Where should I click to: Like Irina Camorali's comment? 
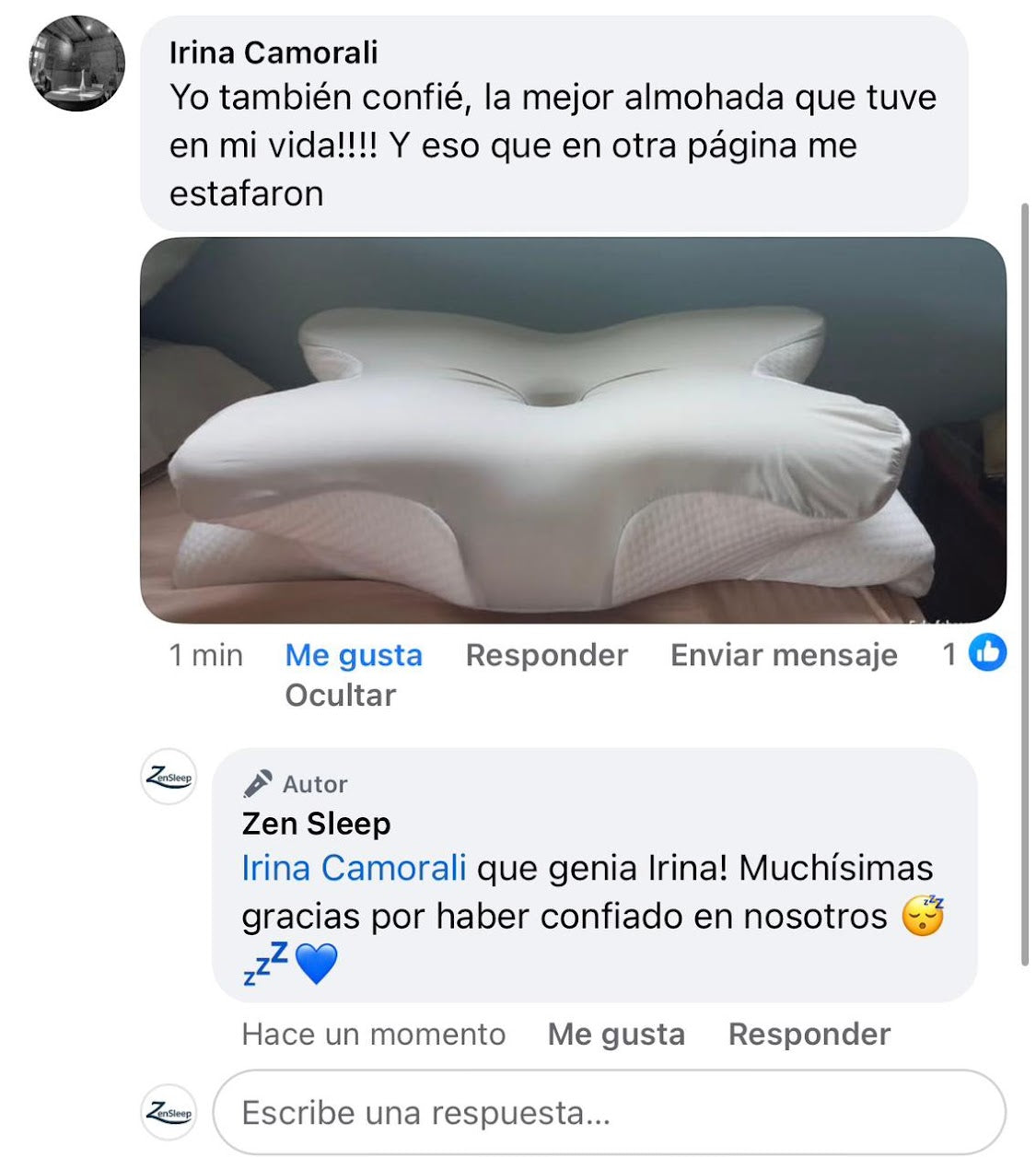point(354,655)
